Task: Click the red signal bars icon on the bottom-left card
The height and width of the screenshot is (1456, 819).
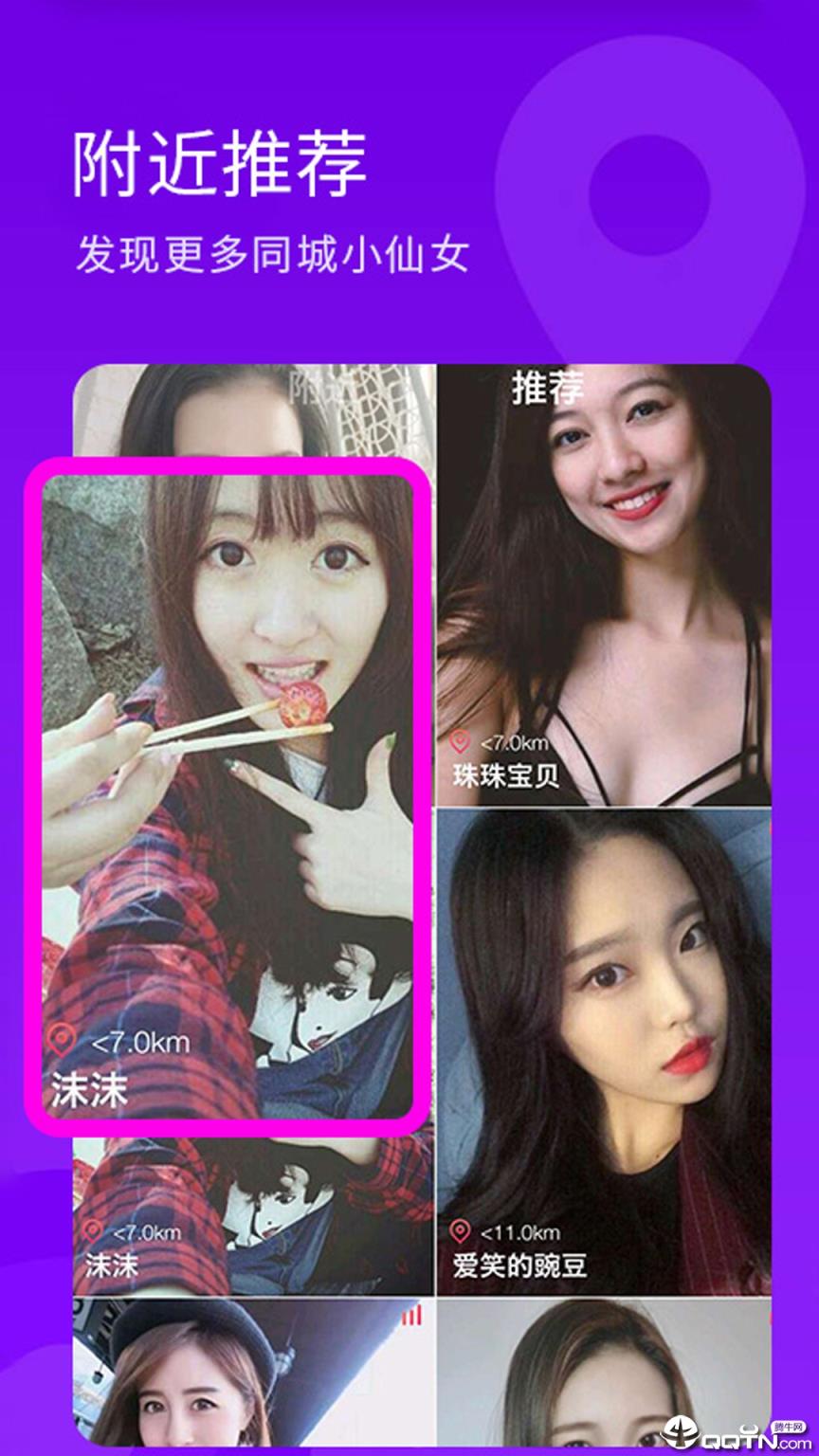Action: point(411,1316)
